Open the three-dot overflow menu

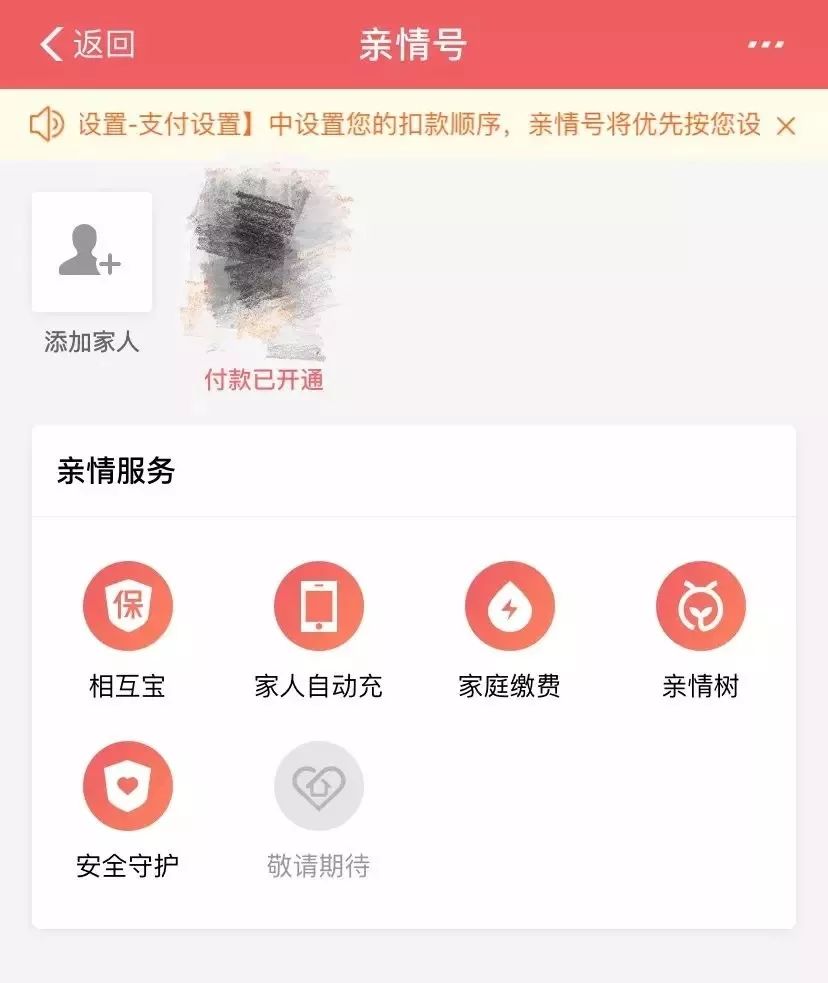pos(765,45)
